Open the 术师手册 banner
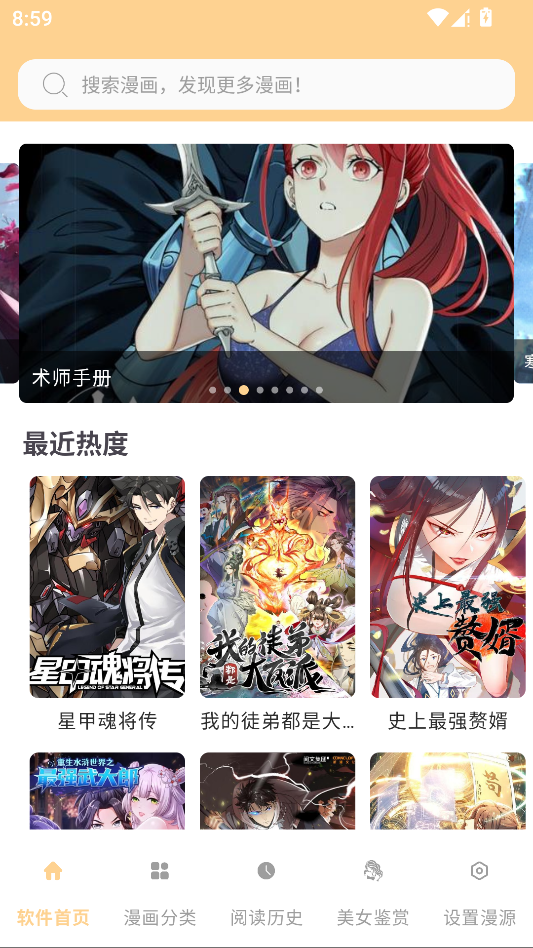Screen dimensions: 533x948 [x=266, y=273]
